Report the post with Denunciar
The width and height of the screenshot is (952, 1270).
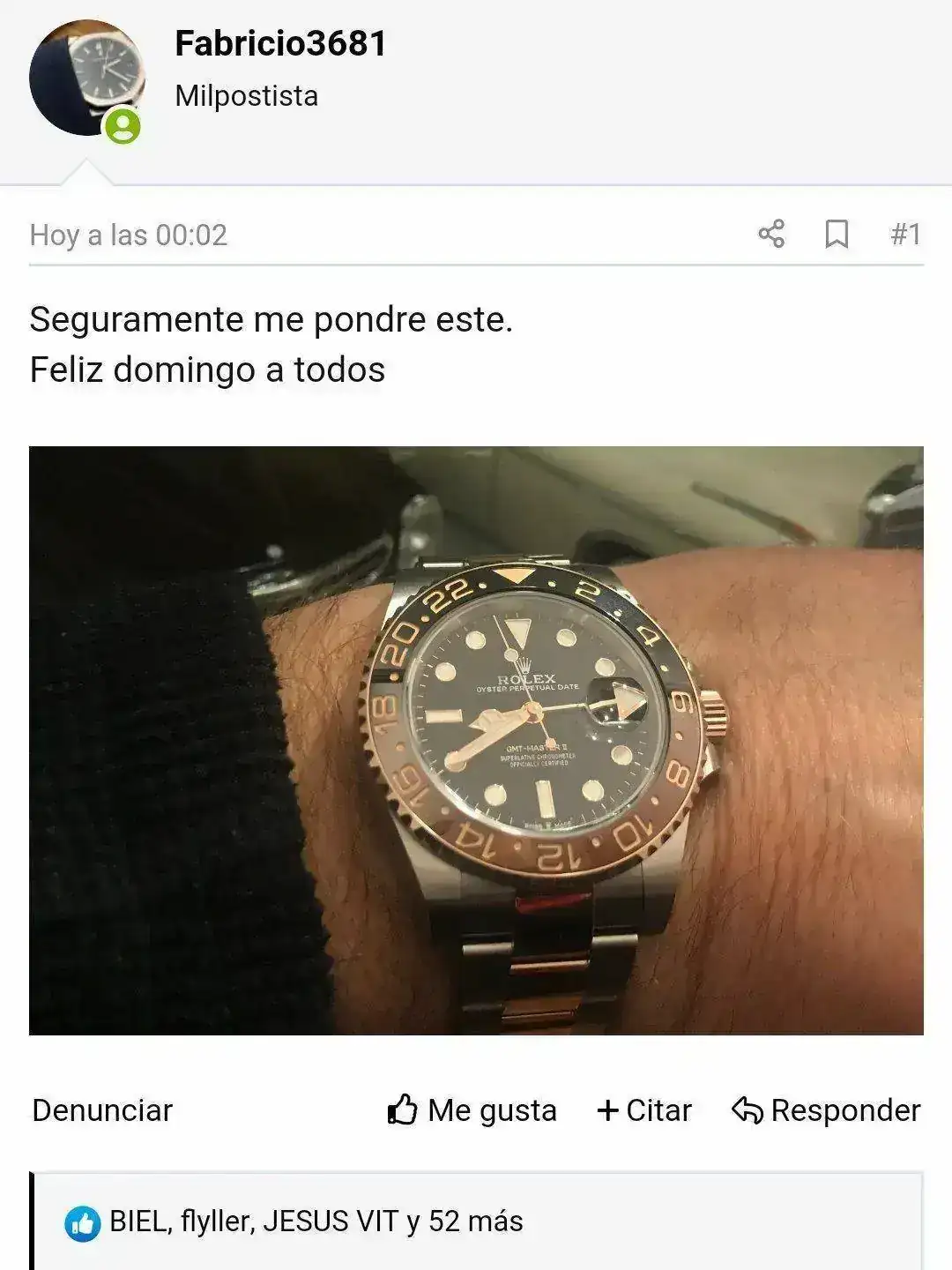pos(102,1109)
